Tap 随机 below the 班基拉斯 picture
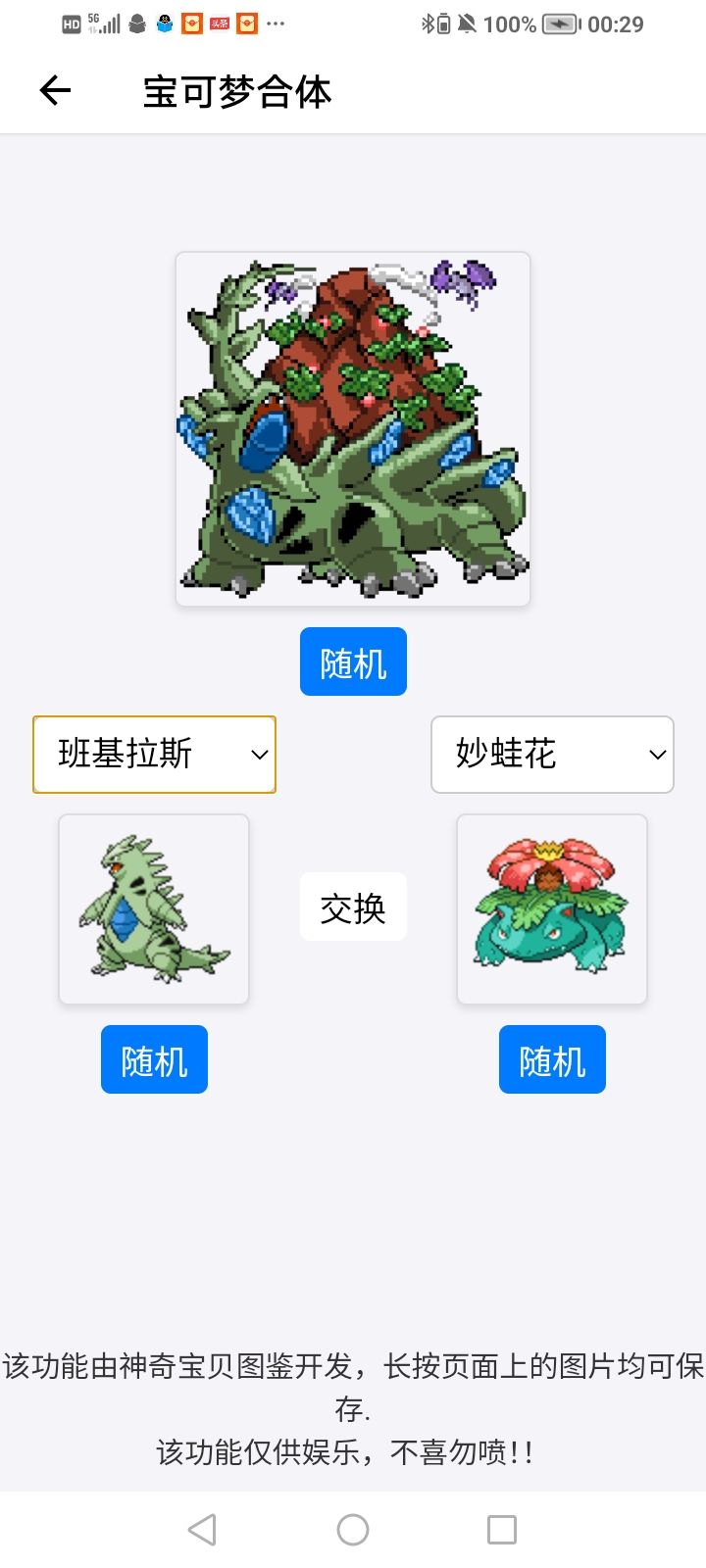This screenshot has height=1568, width=706. click(x=154, y=1059)
